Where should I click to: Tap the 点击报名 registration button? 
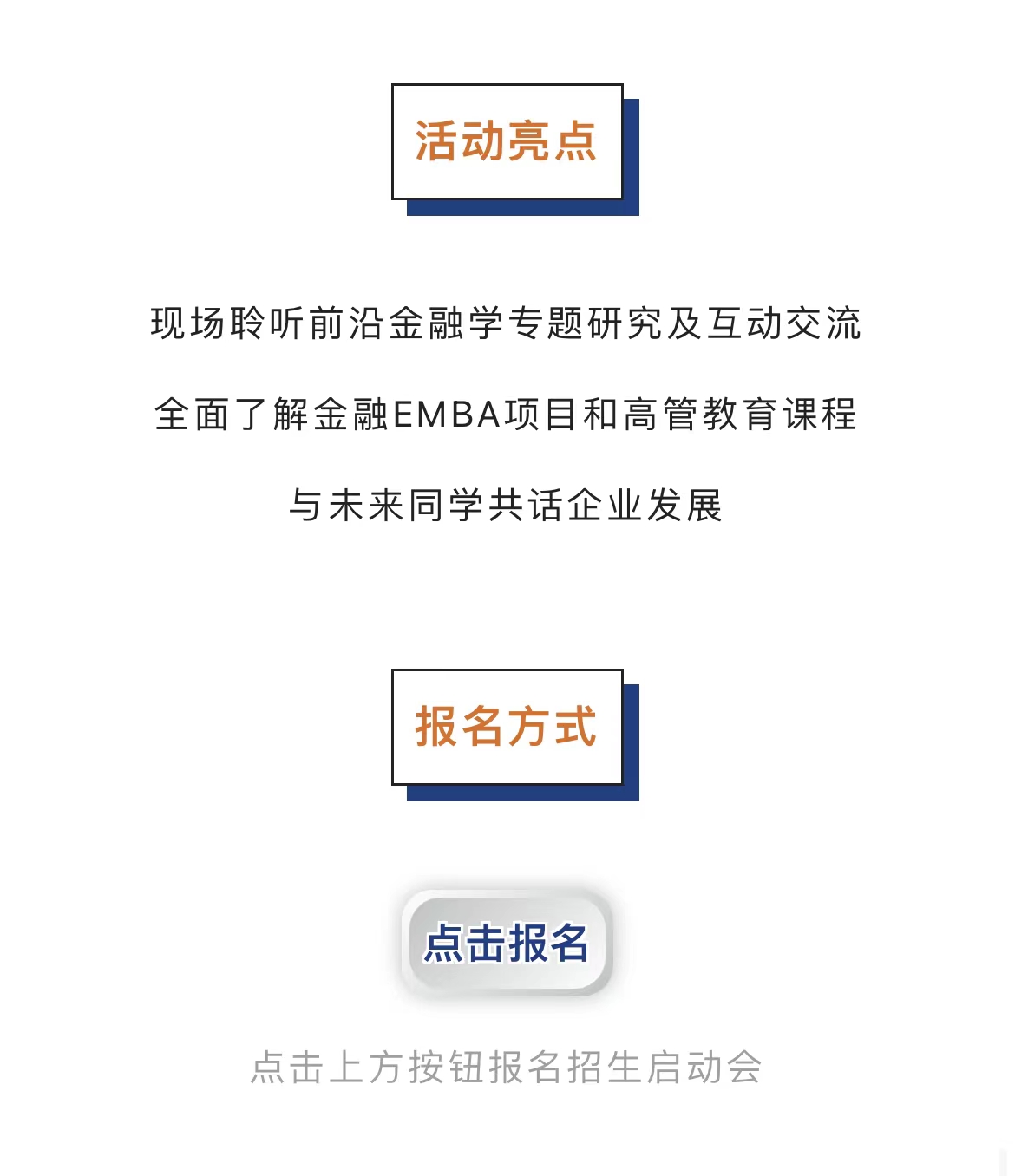click(507, 944)
